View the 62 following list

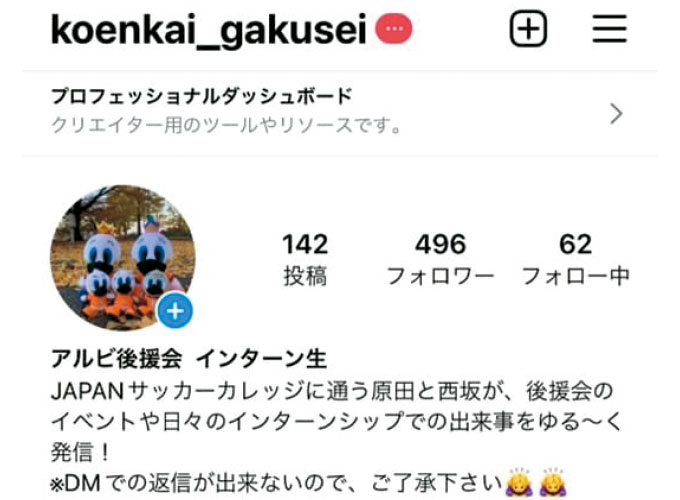click(575, 259)
